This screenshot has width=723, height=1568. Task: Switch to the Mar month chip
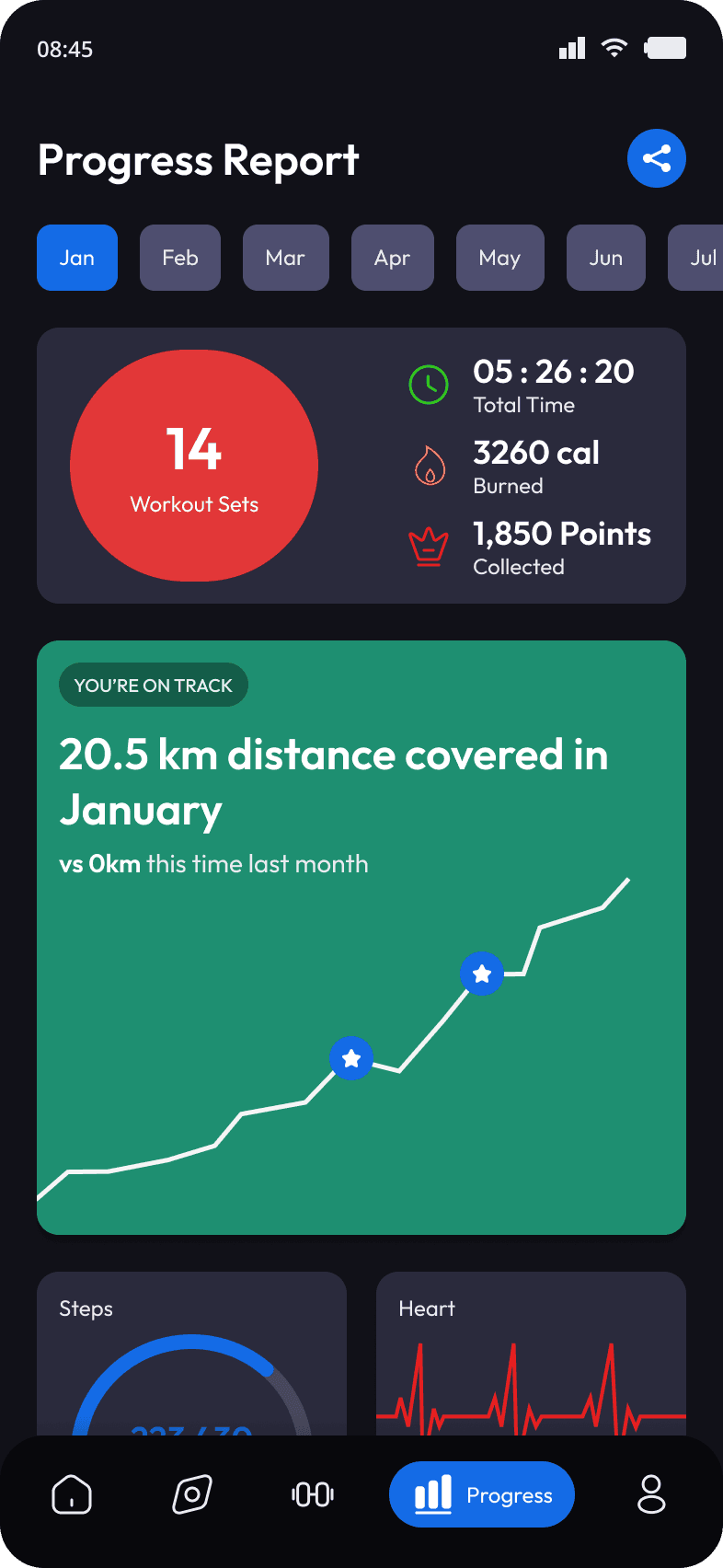[286, 258]
